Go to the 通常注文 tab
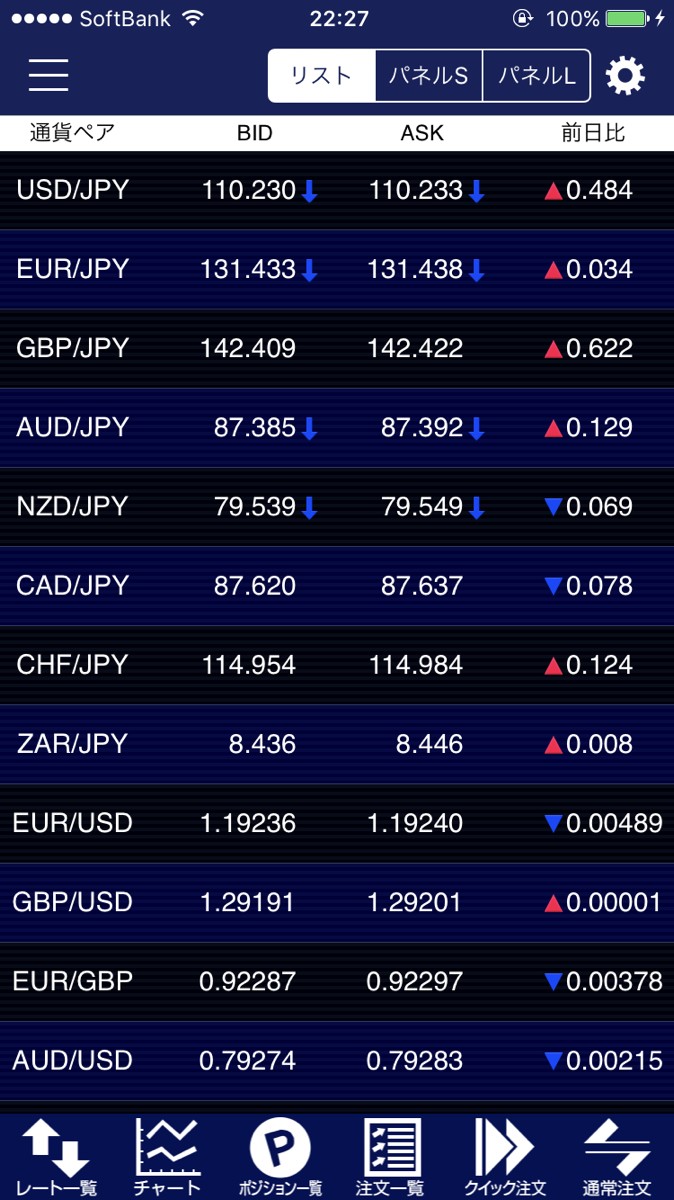The width and height of the screenshot is (674, 1200). click(617, 1157)
